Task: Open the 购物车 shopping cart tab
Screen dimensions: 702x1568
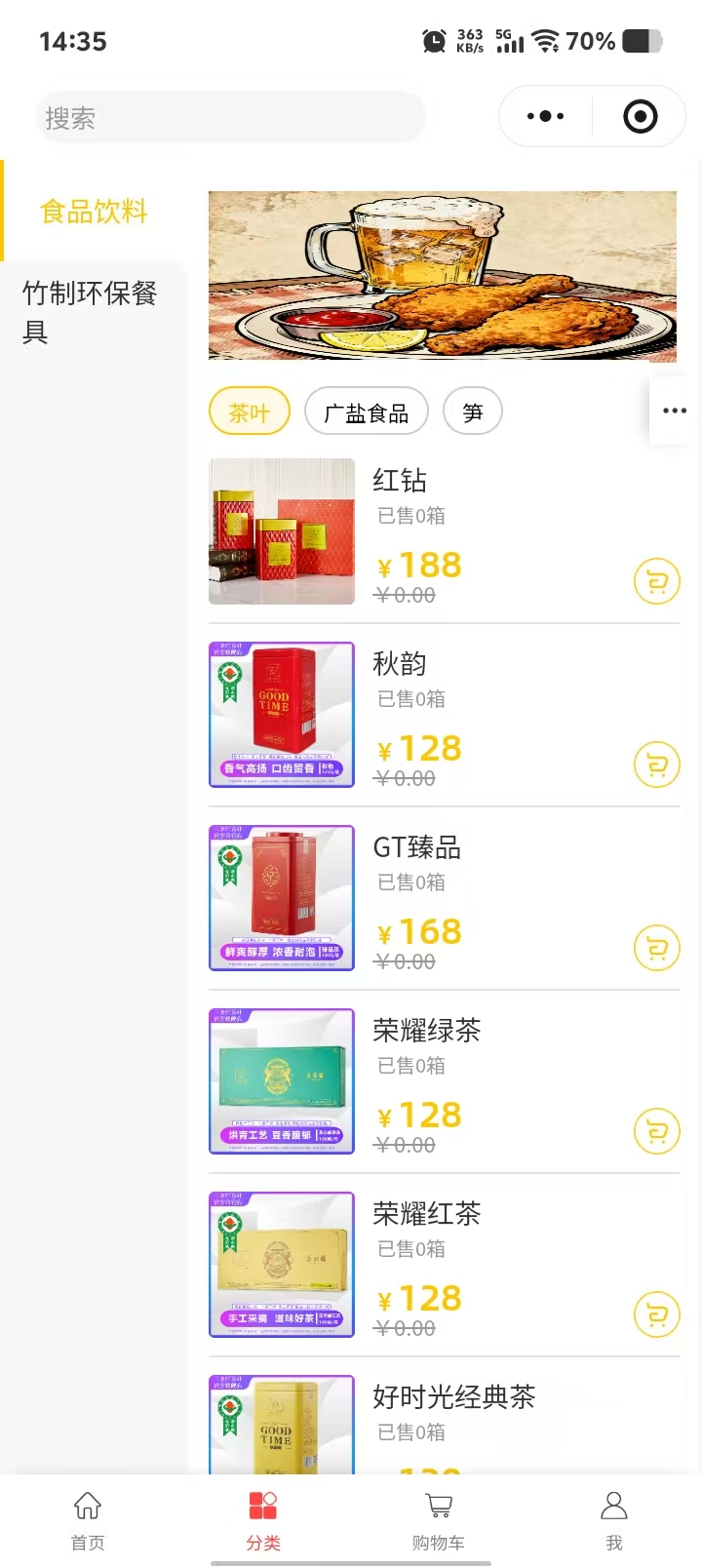Action: (x=439, y=1519)
